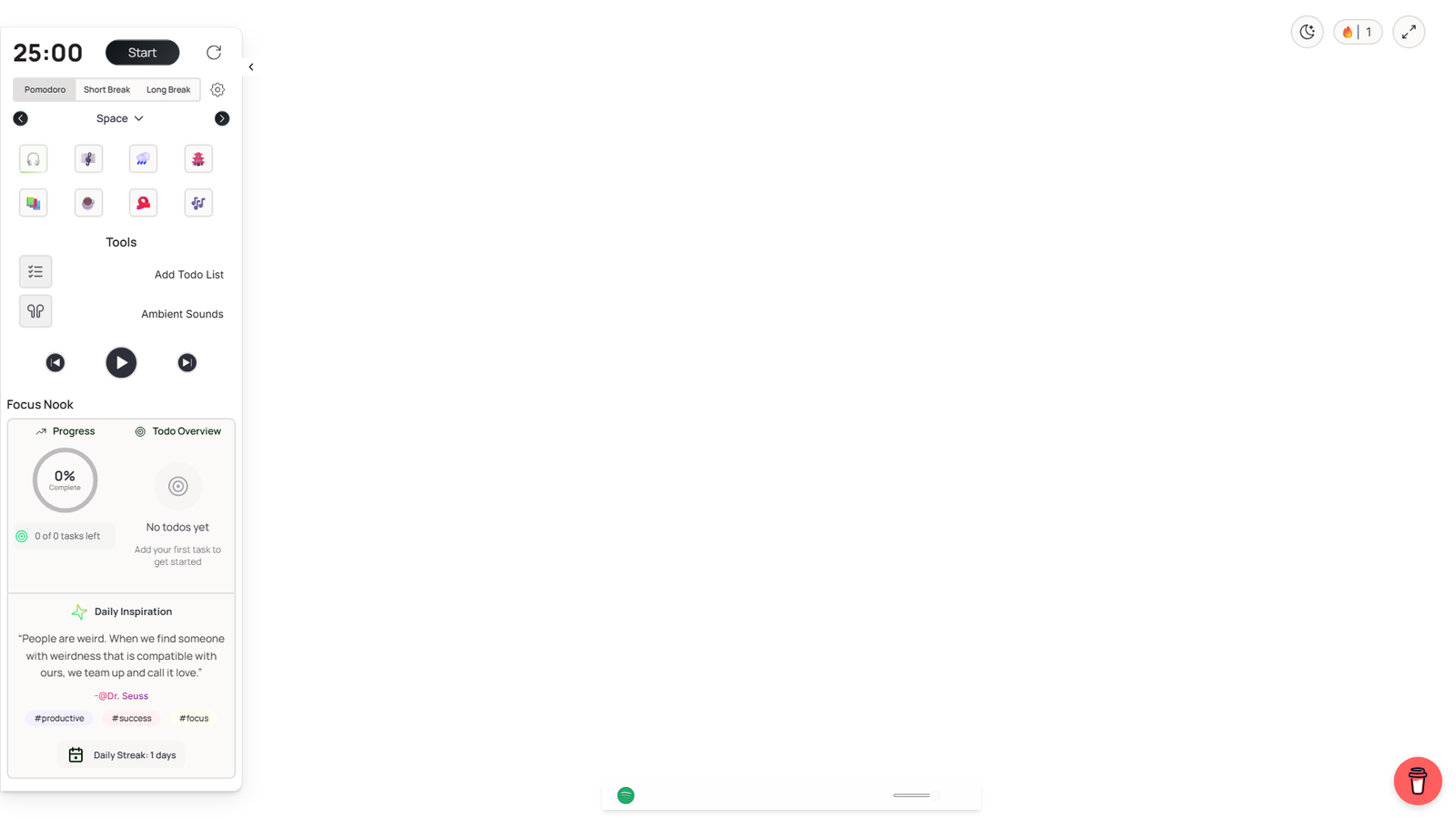Switch to the Long Break tab

[x=168, y=89]
